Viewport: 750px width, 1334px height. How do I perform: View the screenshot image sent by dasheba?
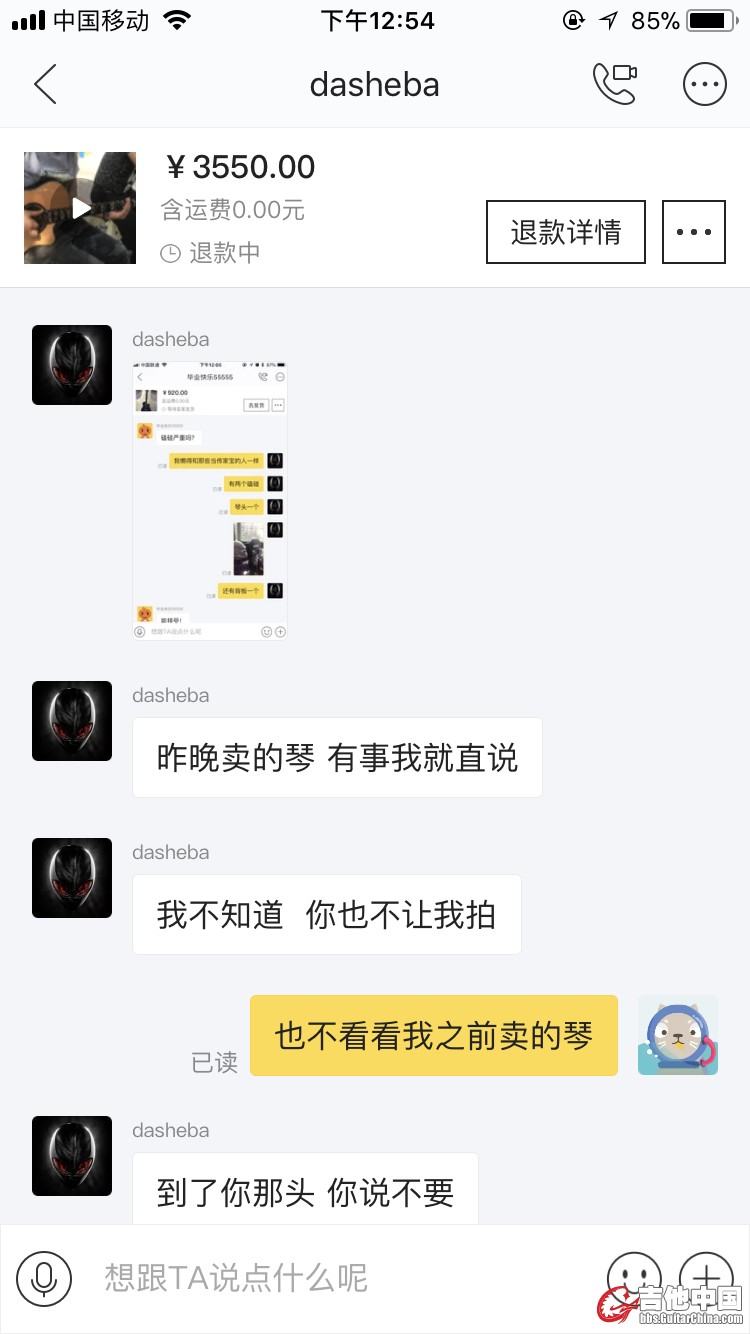tap(210, 500)
